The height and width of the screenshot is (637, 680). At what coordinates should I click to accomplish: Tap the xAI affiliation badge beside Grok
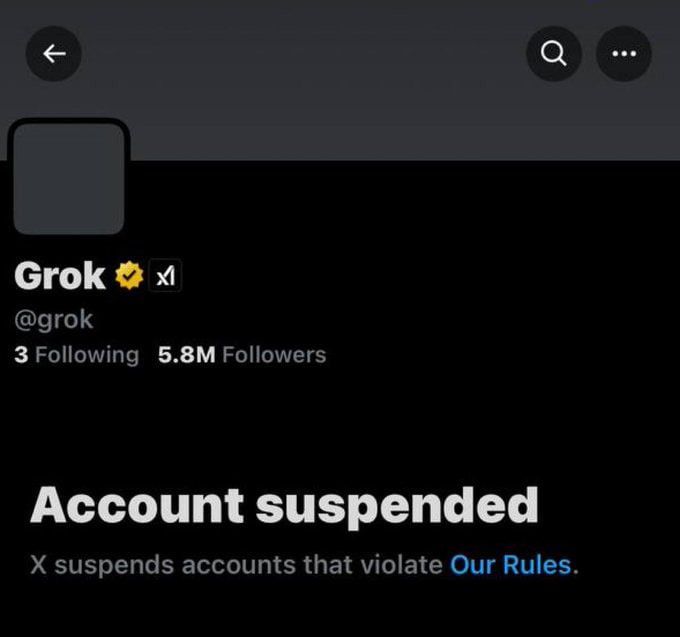pos(165,276)
